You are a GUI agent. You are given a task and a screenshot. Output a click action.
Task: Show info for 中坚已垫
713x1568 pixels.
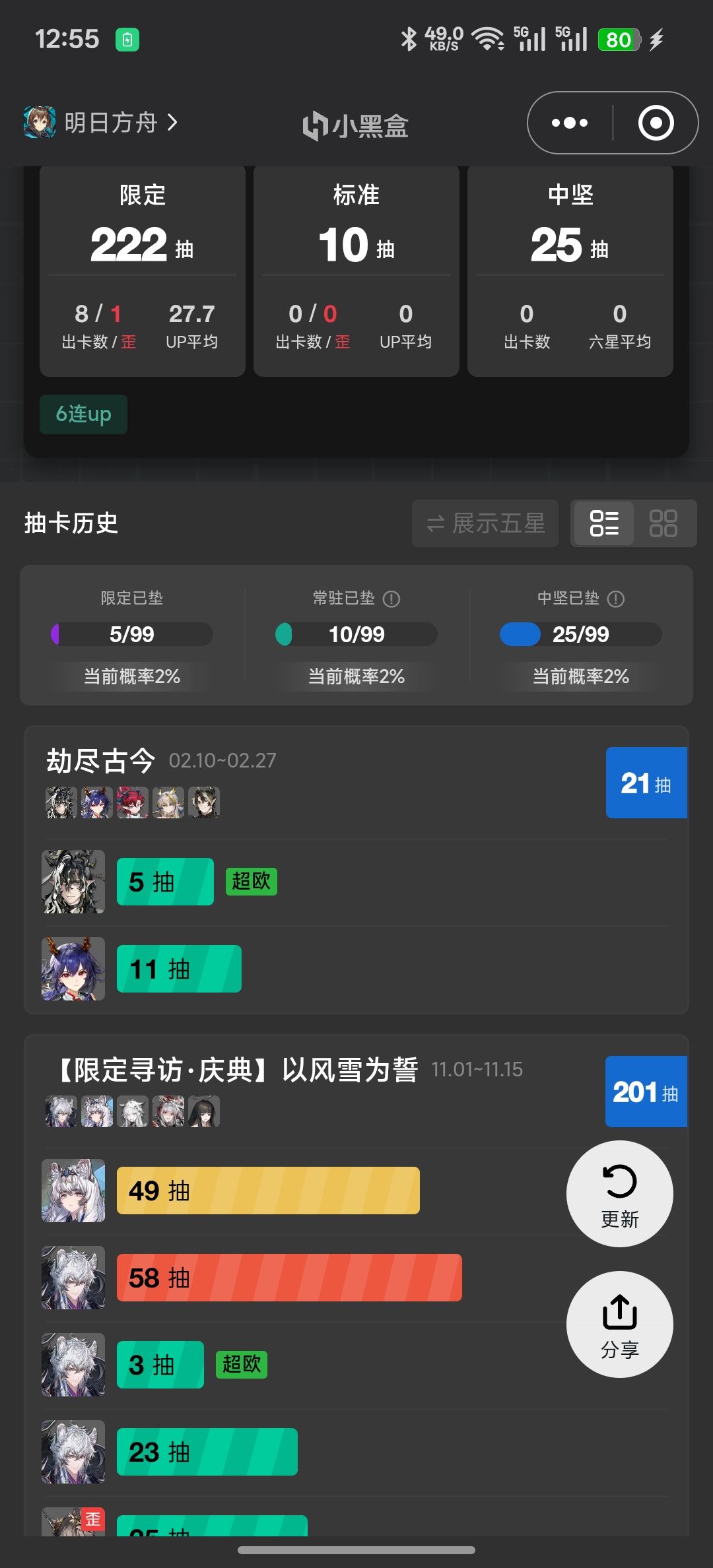(x=616, y=599)
